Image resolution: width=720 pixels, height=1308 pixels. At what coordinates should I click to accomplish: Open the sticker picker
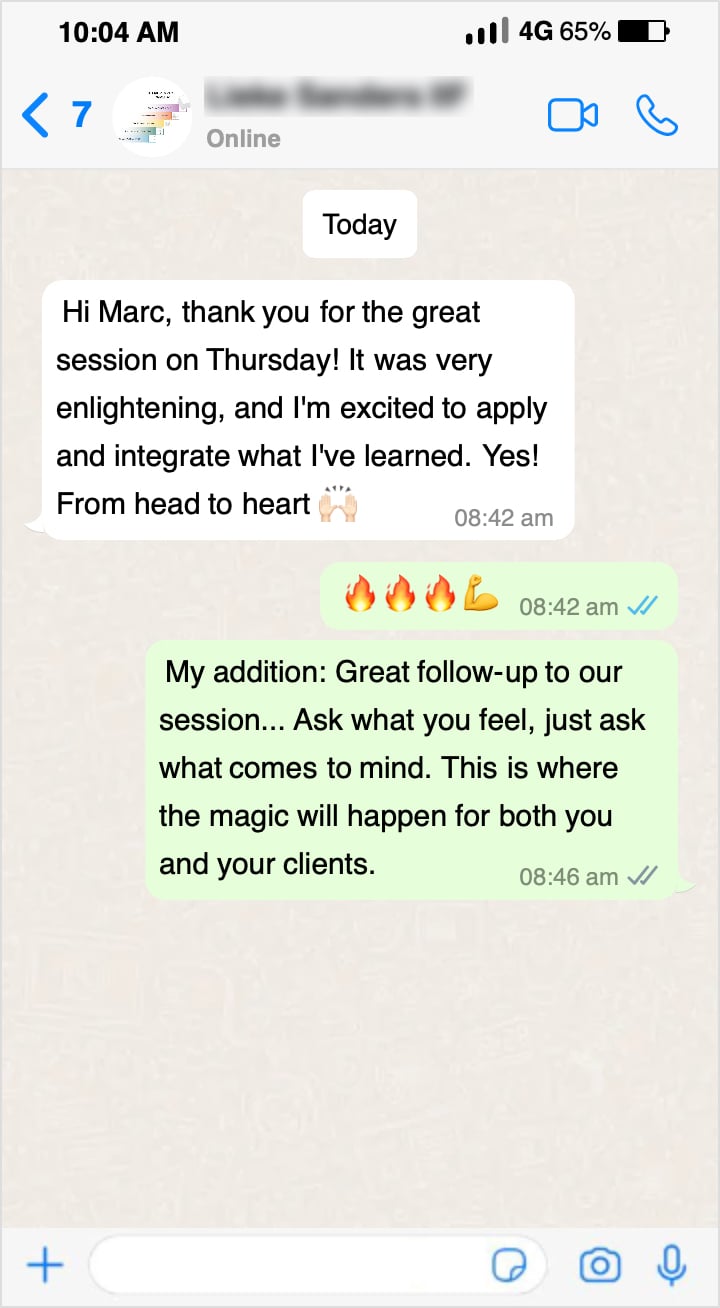509,1267
